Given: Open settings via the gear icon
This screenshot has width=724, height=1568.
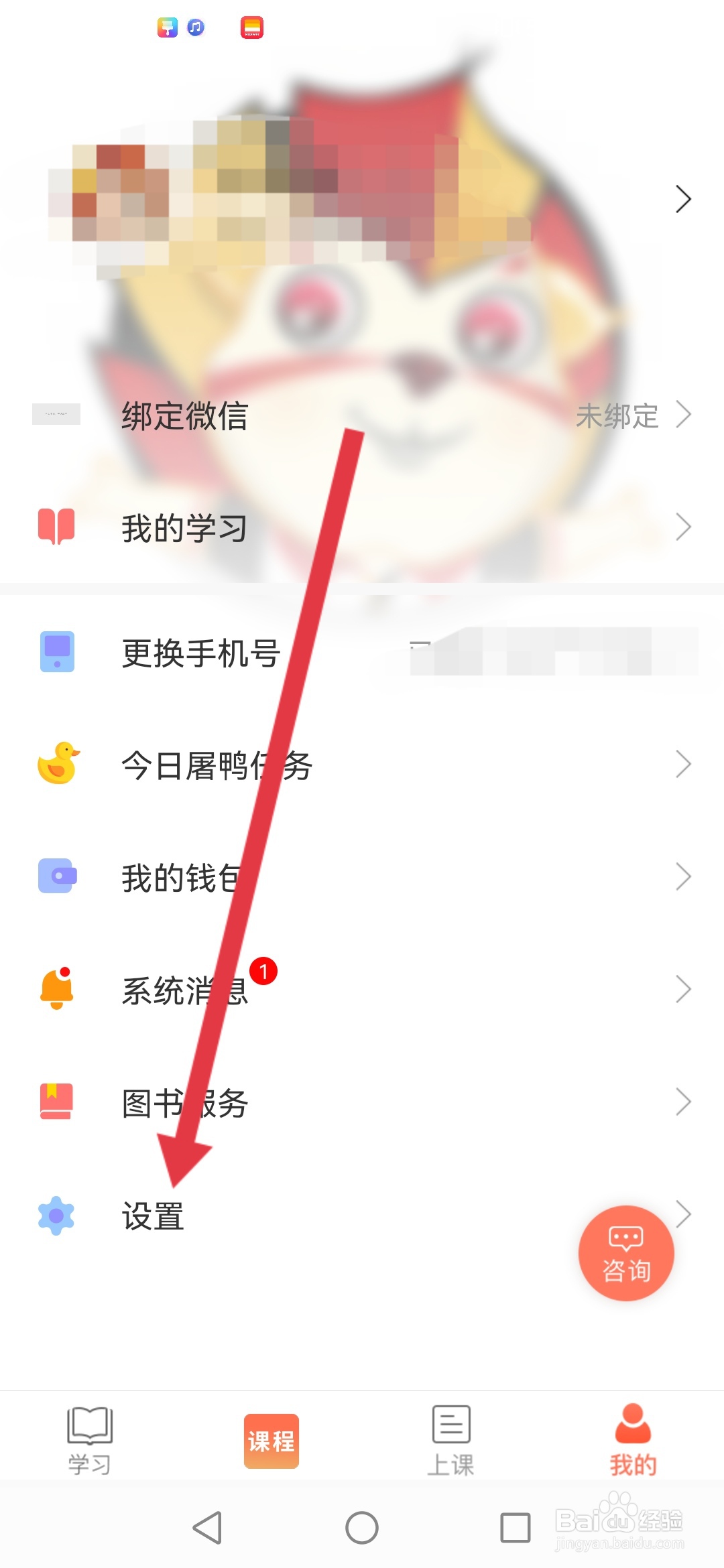Looking at the screenshot, I should tap(56, 1214).
